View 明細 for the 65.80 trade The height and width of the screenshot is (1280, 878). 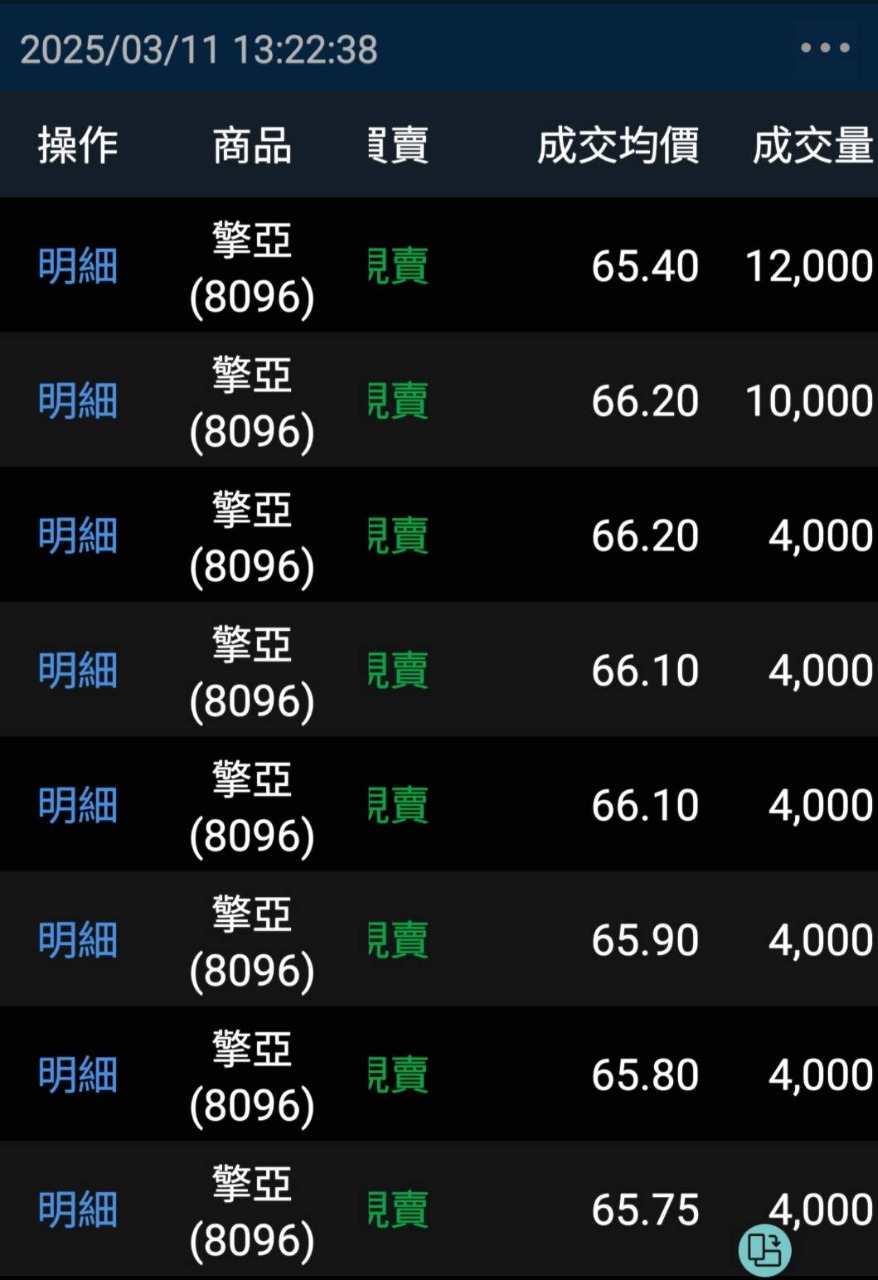tap(78, 1075)
